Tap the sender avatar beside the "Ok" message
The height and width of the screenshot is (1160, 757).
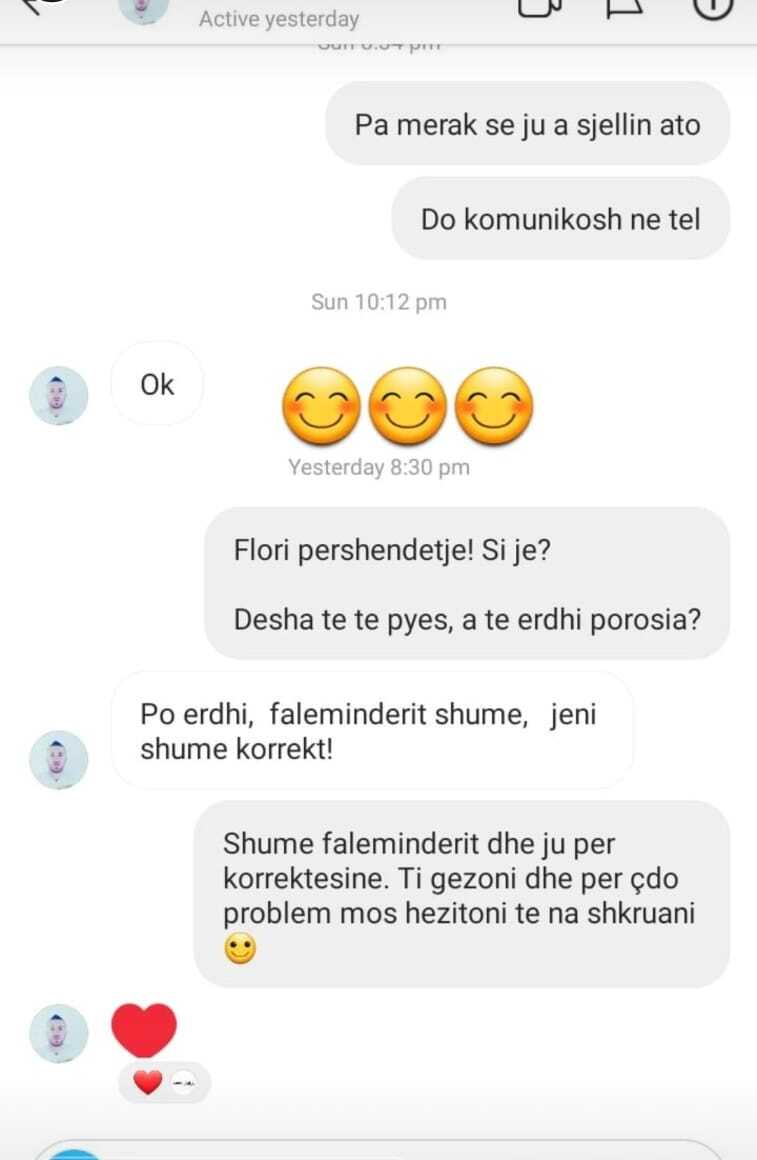(x=59, y=395)
